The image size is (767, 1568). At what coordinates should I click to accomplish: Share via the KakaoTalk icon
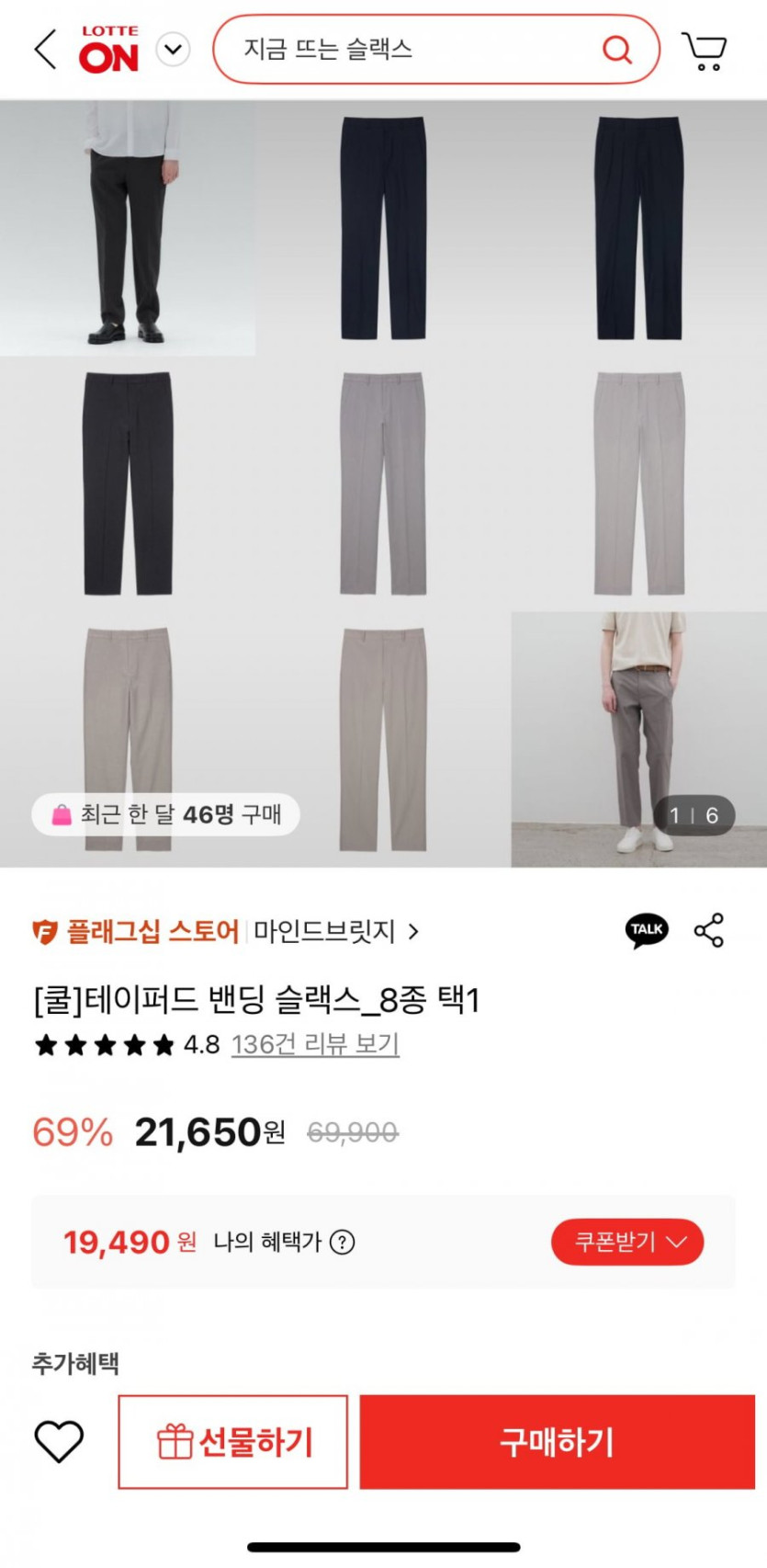click(647, 930)
